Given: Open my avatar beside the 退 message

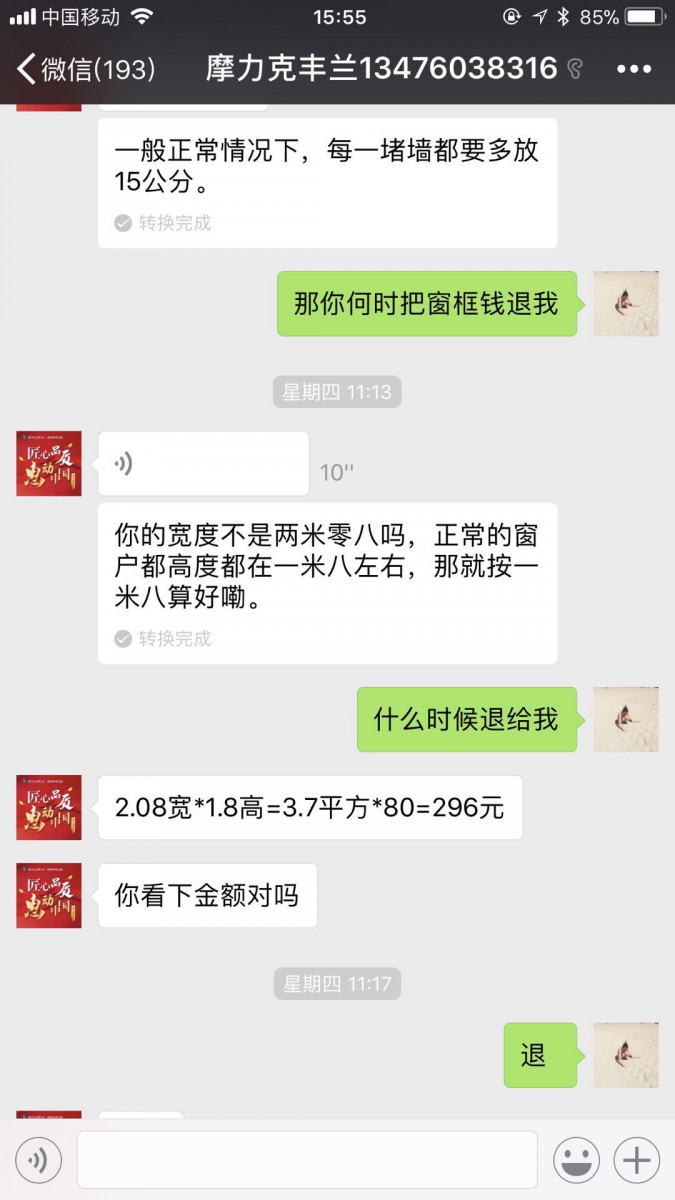Looking at the screenshot, I should tap(626, 1055).
